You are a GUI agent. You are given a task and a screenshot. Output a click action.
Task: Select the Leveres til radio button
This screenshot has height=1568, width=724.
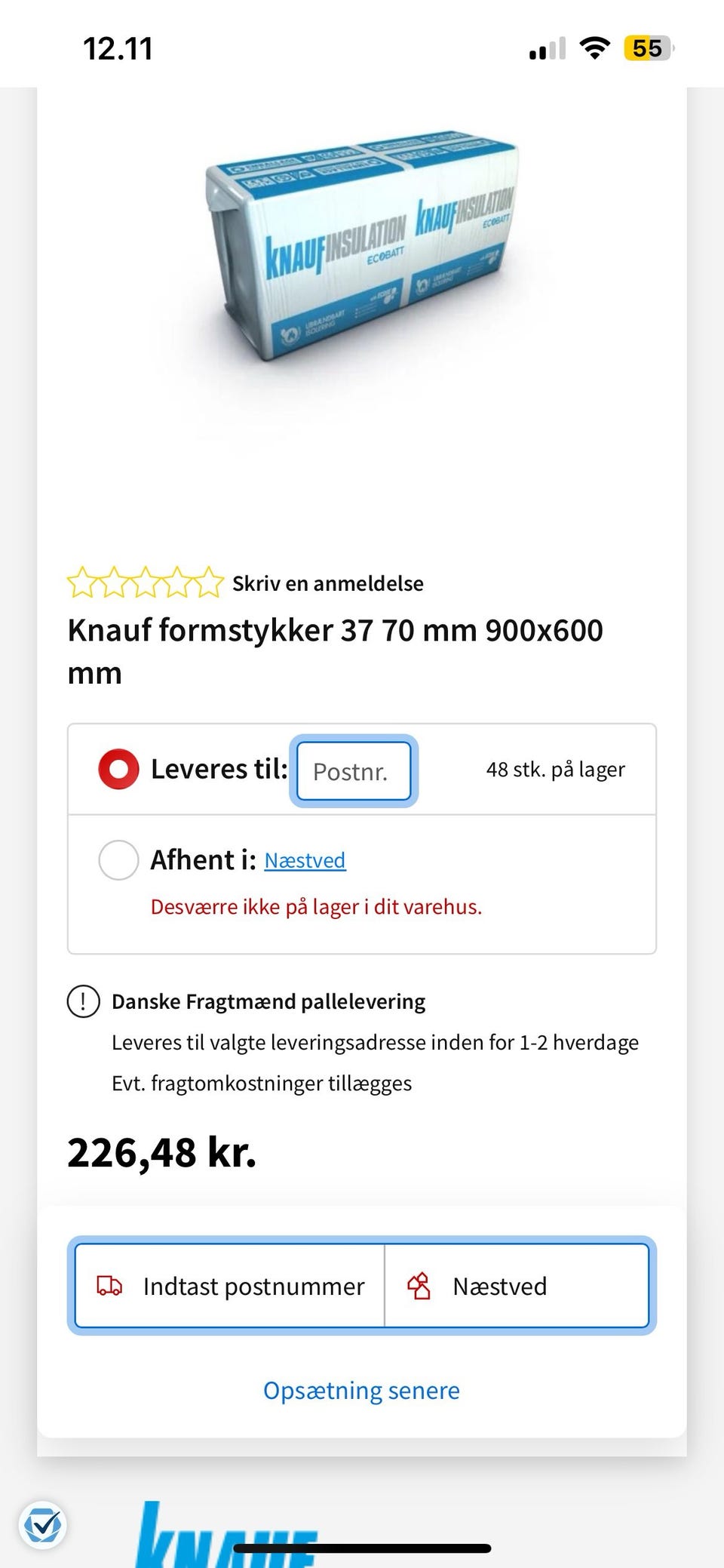(118, 770)
